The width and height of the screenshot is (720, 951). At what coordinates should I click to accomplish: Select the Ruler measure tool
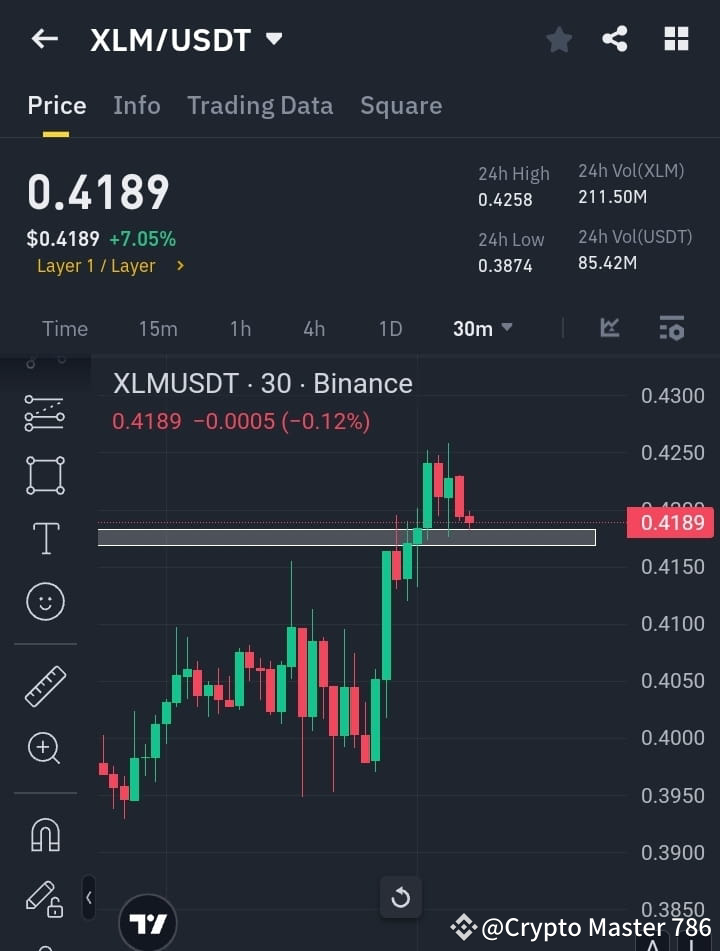click(x=45, y=686)
